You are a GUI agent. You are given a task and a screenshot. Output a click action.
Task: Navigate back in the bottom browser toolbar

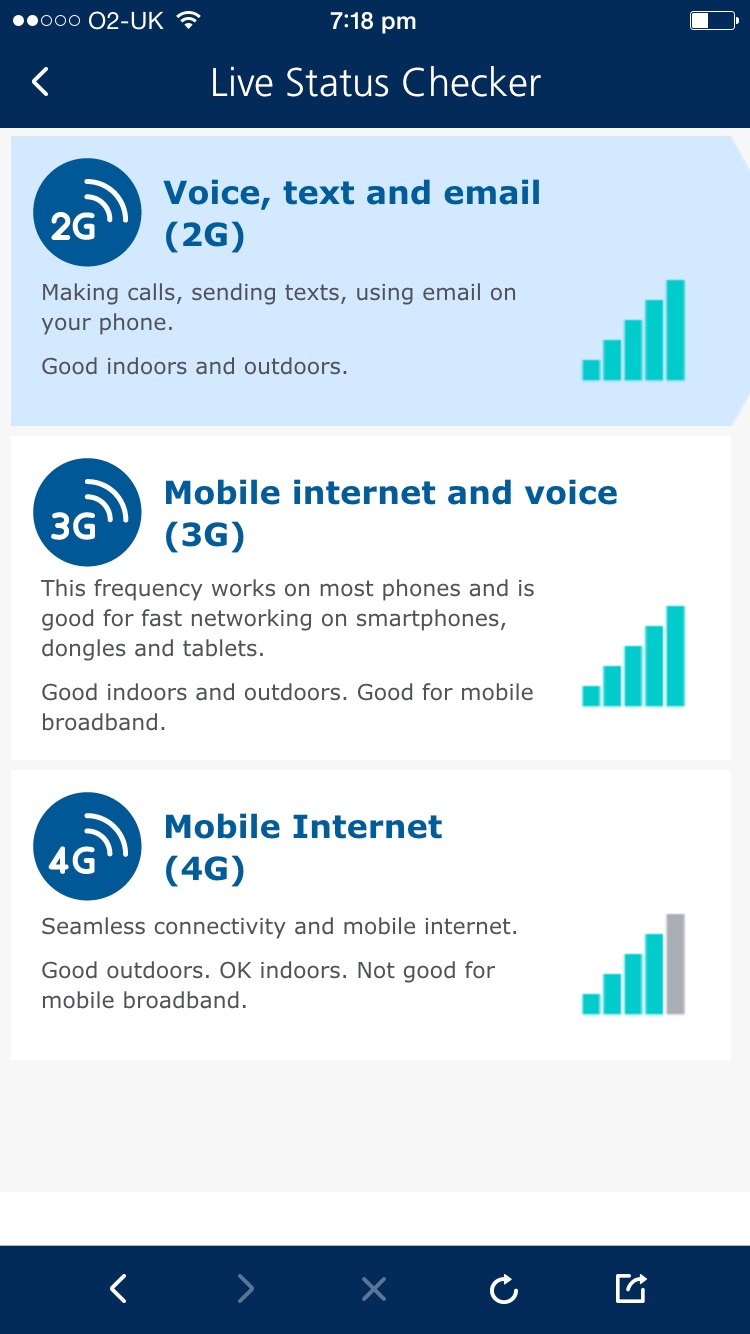pyautogui.click(x=118, y=1289)
